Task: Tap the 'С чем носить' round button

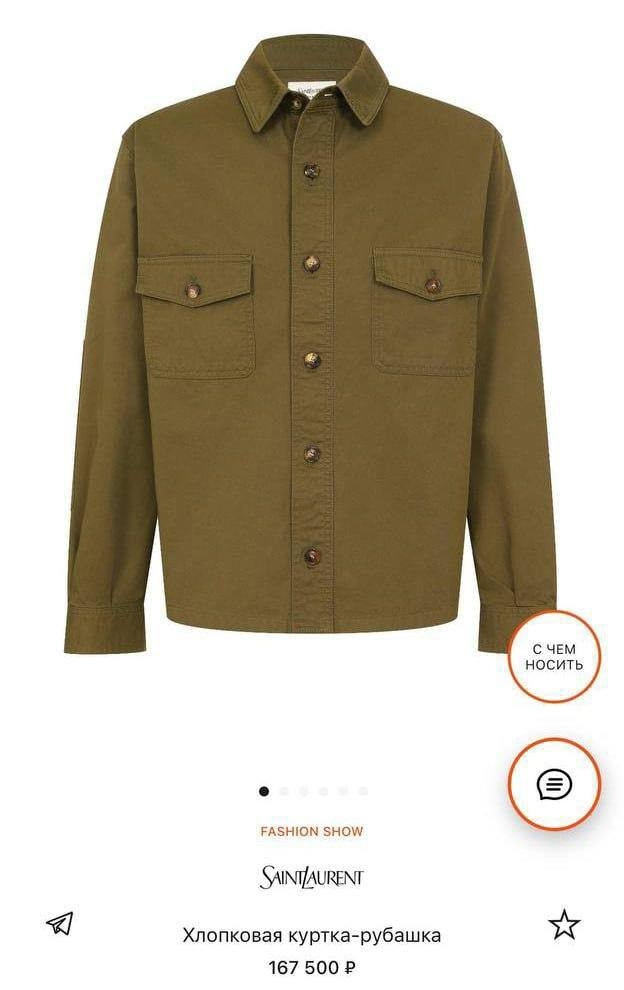Action: pyautogui.click(x=554, y=657)
